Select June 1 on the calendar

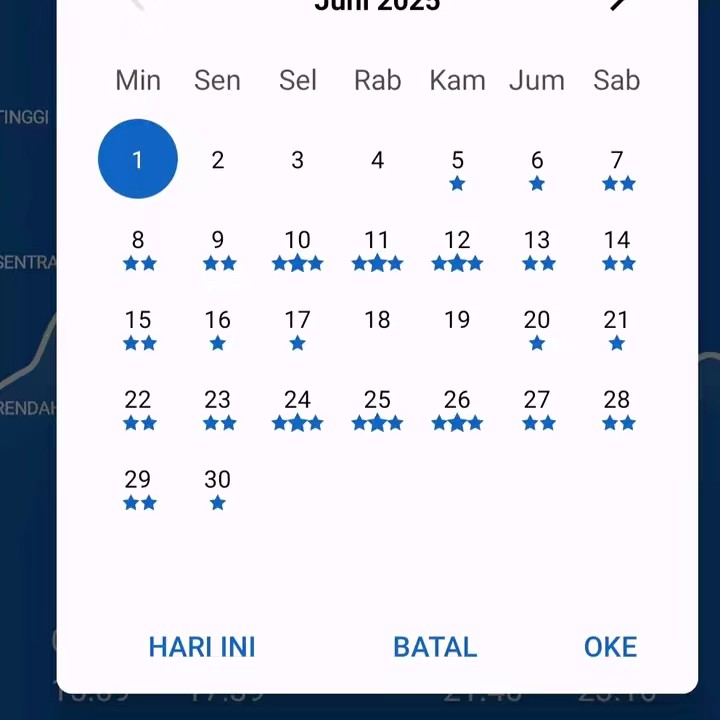(138, 159)
